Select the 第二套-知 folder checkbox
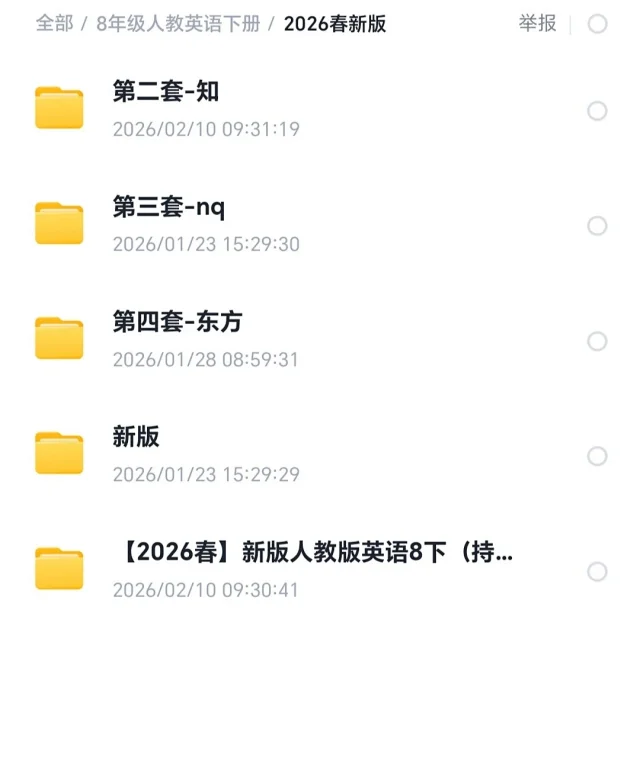 point(597,111)
